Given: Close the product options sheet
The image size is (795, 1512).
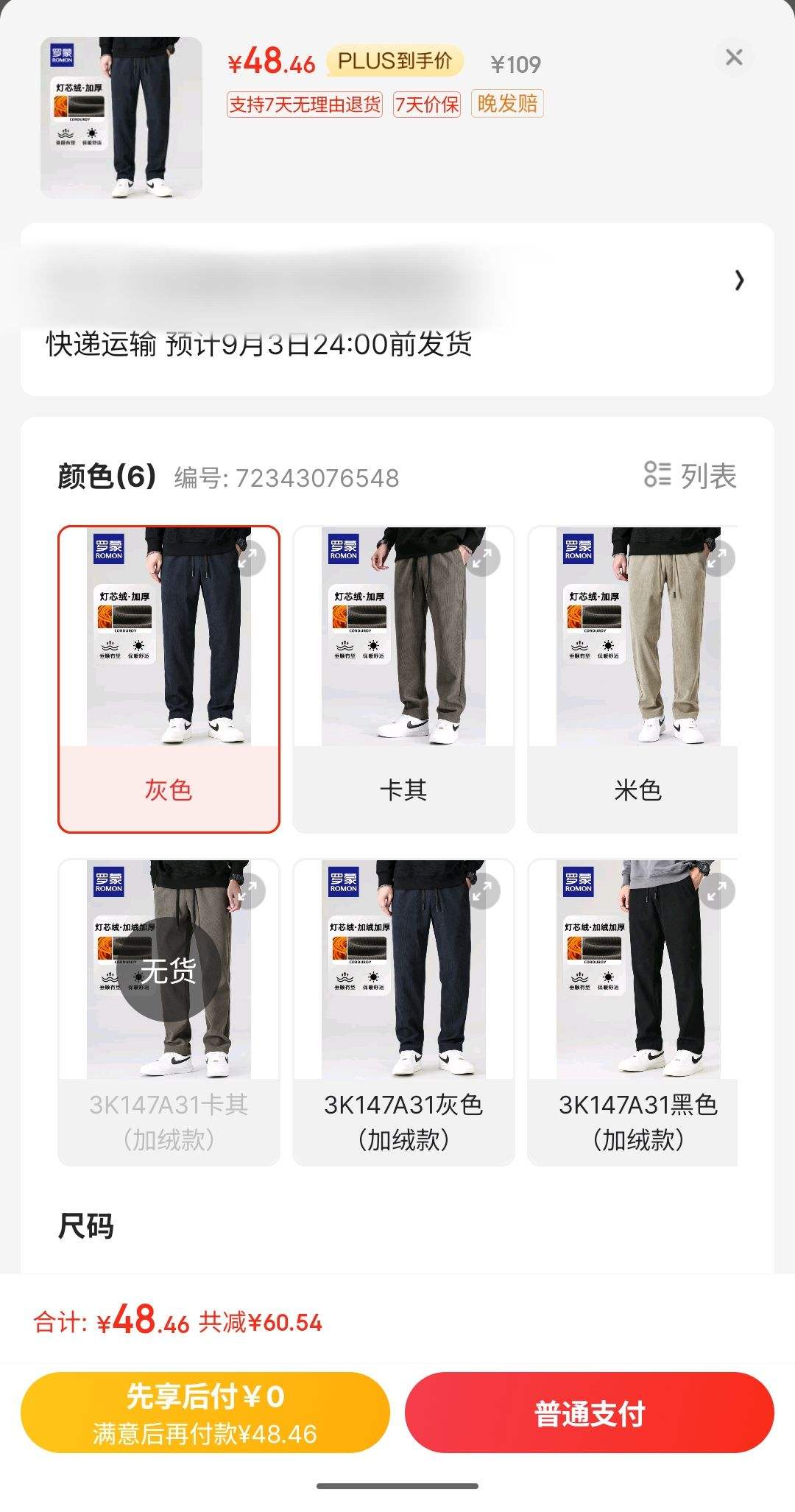Looking at the screenshot, I should (x=733, y=57).
